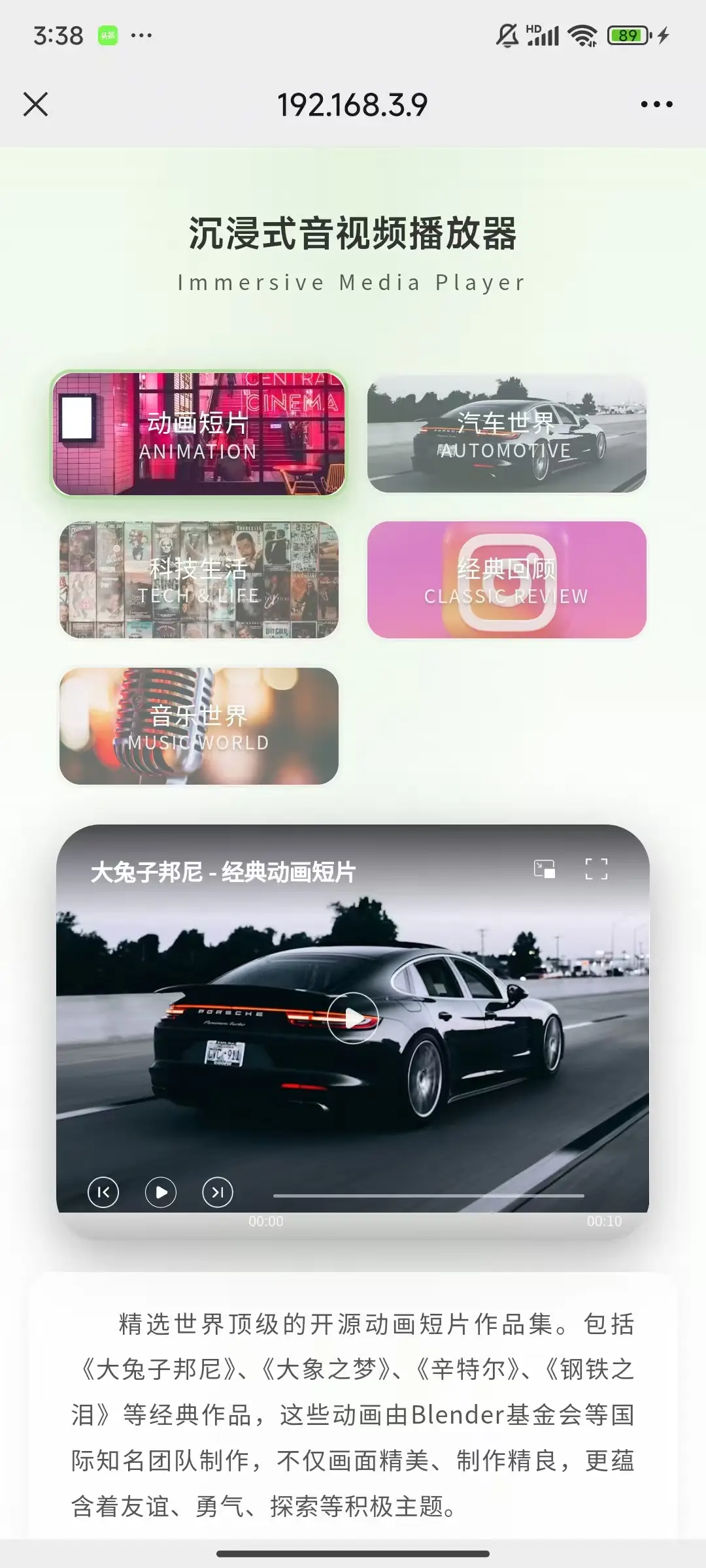Close the web page view
Viewport: 706px width, 1568px height.
(35, 105)
